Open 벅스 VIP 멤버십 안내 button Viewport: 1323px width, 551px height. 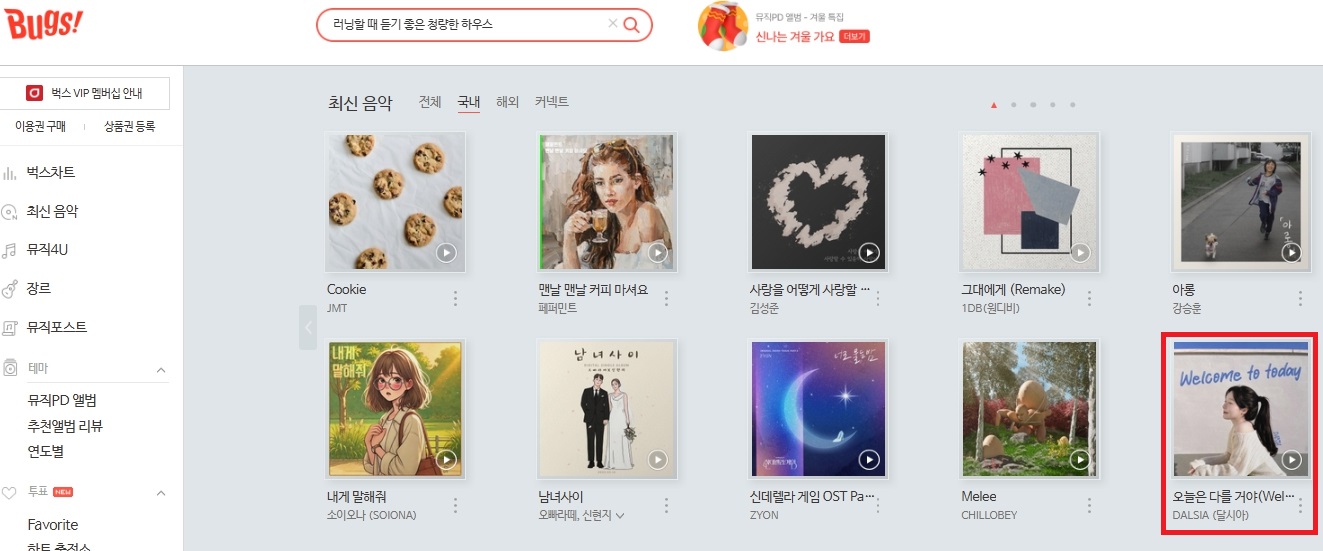click(x=85, y=93)
